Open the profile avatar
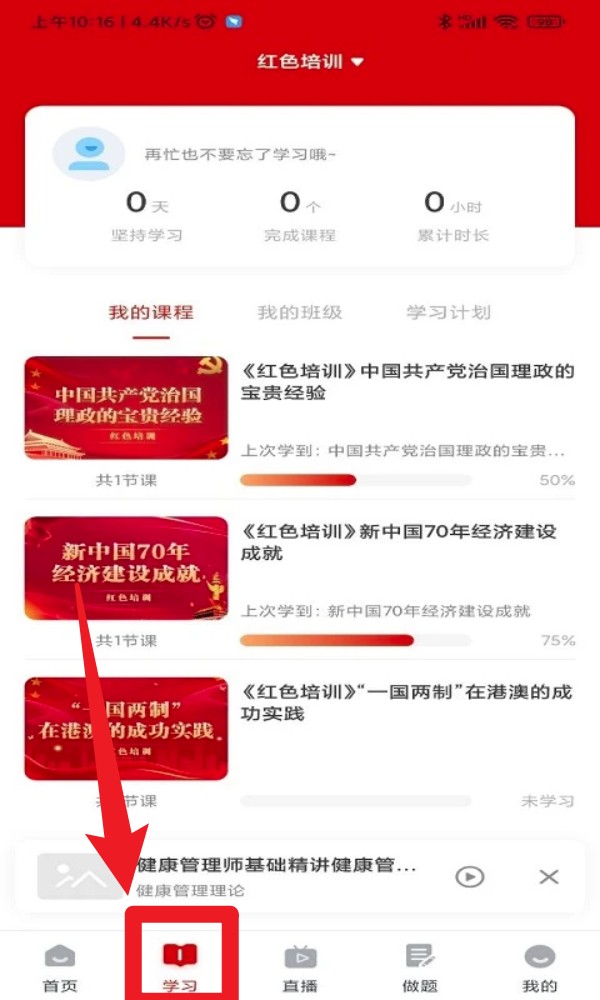600x1000 pixels. [88, 153]
